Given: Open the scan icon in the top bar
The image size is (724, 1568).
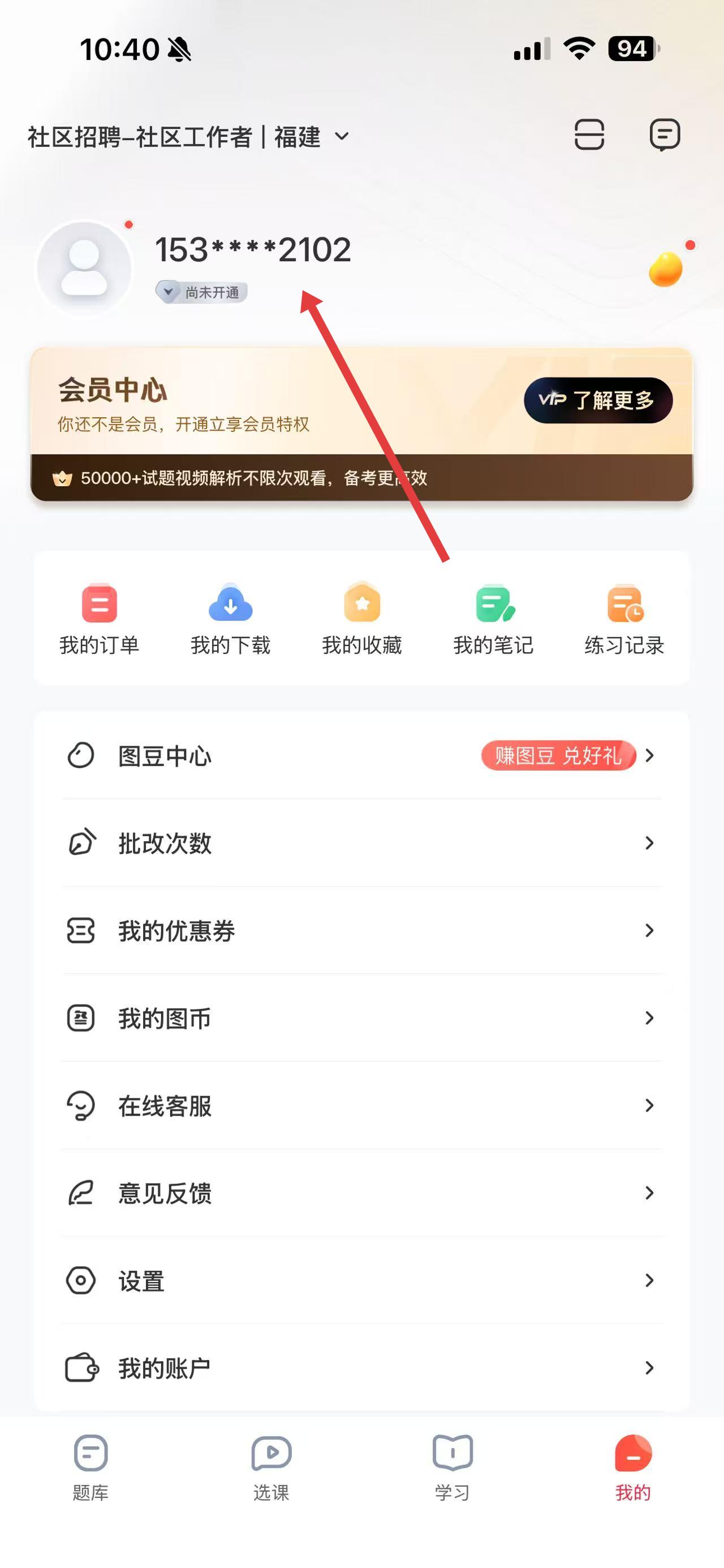Looking at the screenshot, I should (x=589, y=135).
